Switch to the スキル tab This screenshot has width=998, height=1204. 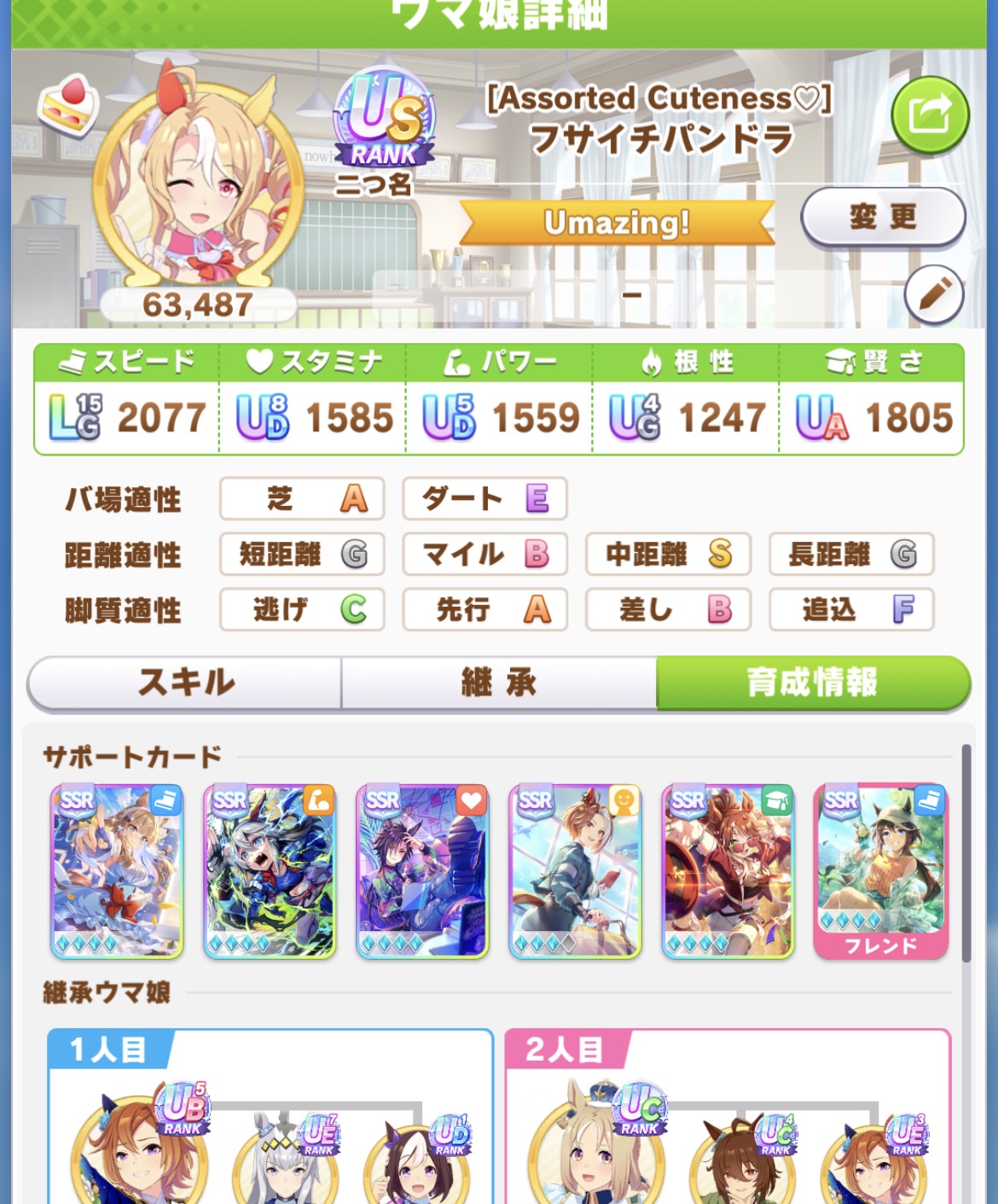coord(185,683)
